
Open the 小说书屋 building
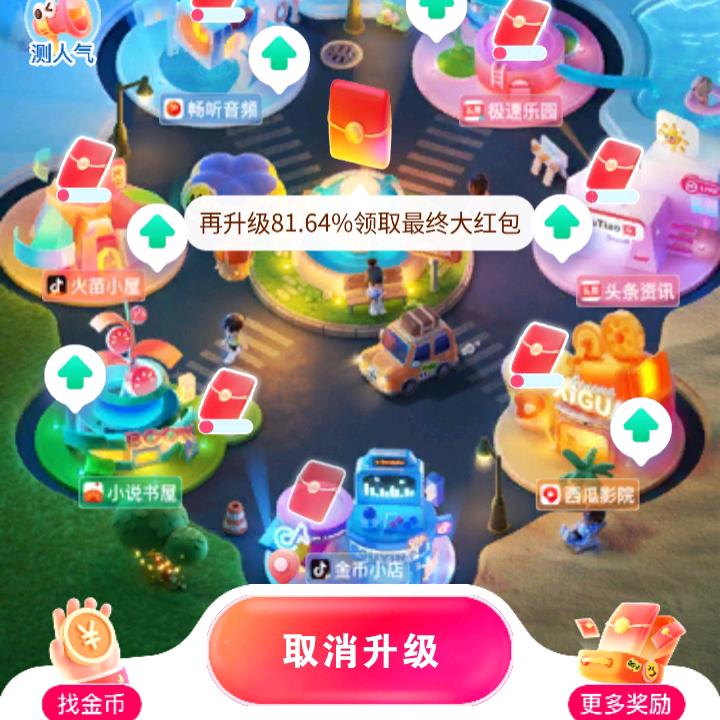[130, 491]
